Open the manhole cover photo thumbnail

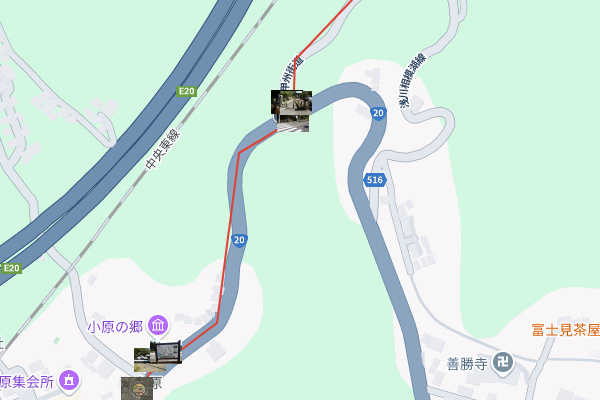[x=137, y=387]
